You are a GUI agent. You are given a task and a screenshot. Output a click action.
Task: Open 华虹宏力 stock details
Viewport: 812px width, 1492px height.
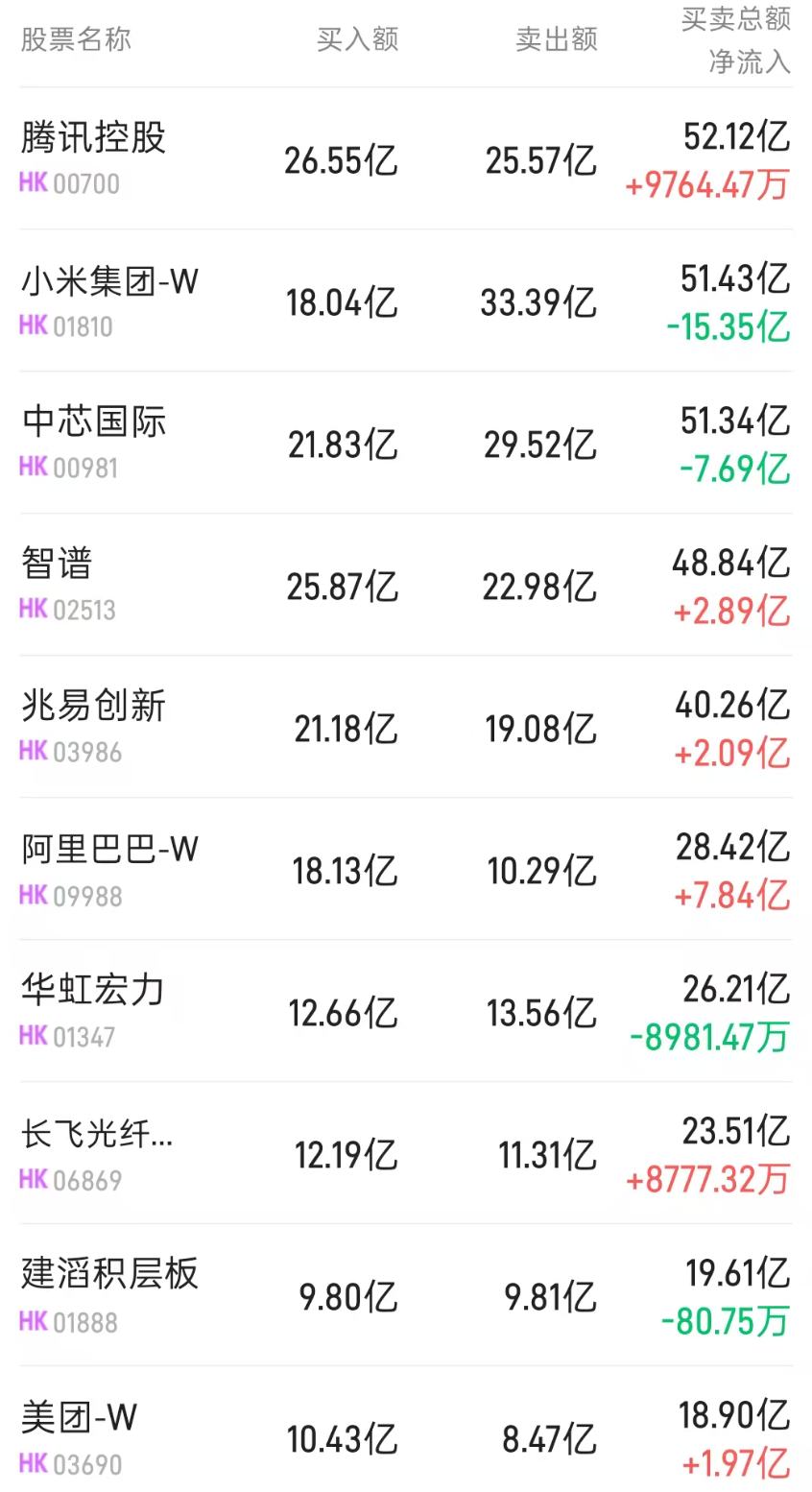[x=406, y=1011]
